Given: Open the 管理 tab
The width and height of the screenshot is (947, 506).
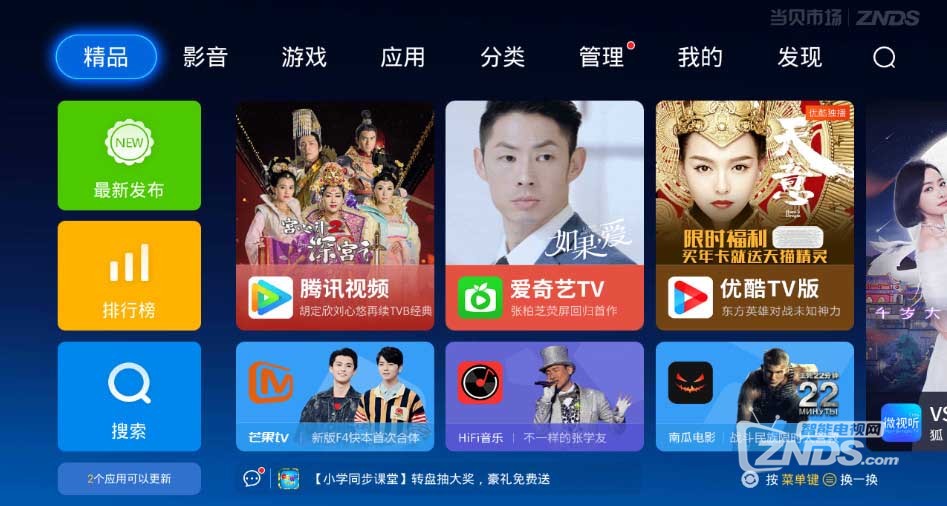Looking at the screenshot, I should (x=601, y=57).
